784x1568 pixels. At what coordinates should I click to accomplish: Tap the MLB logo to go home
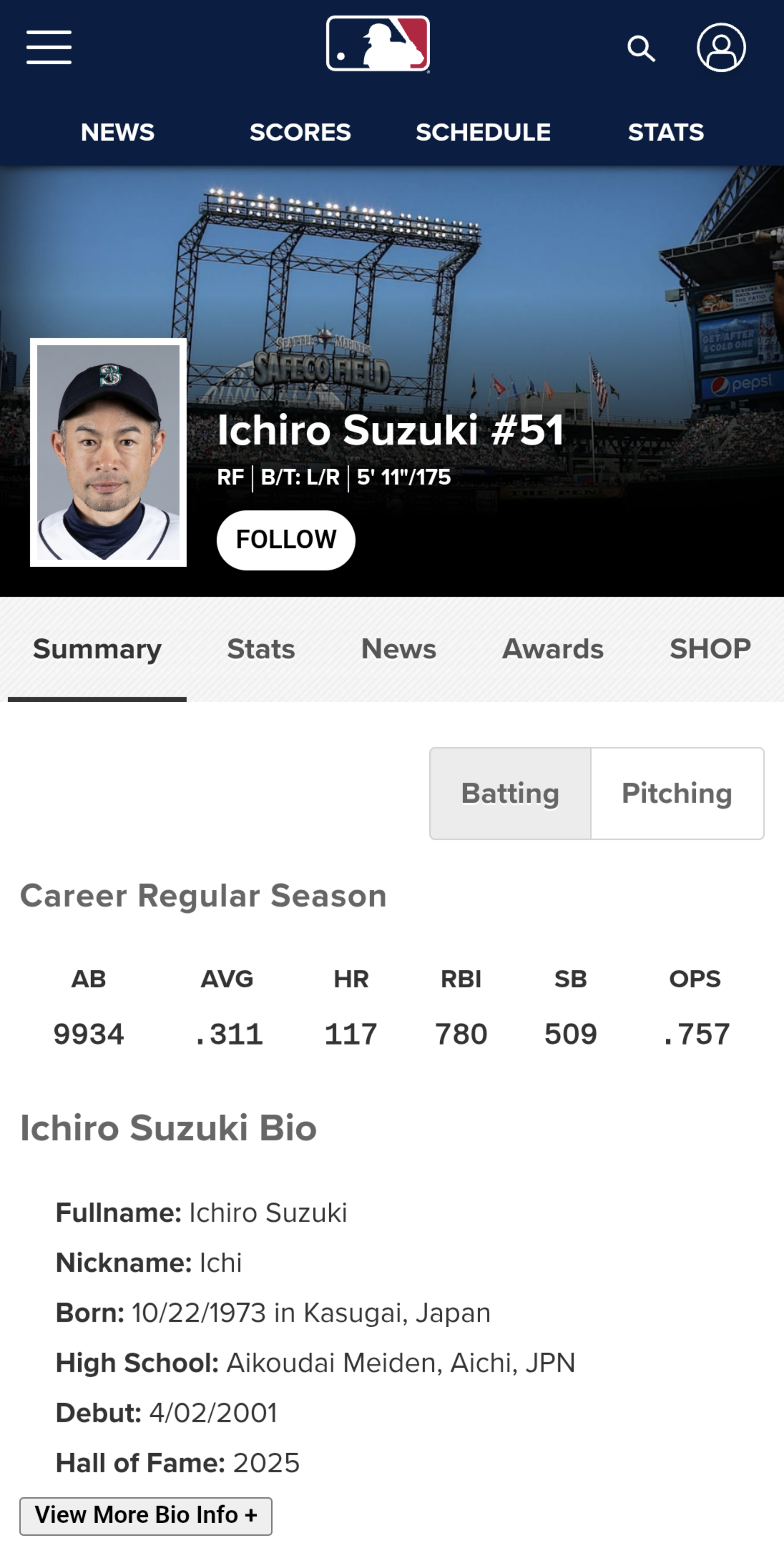378,44
